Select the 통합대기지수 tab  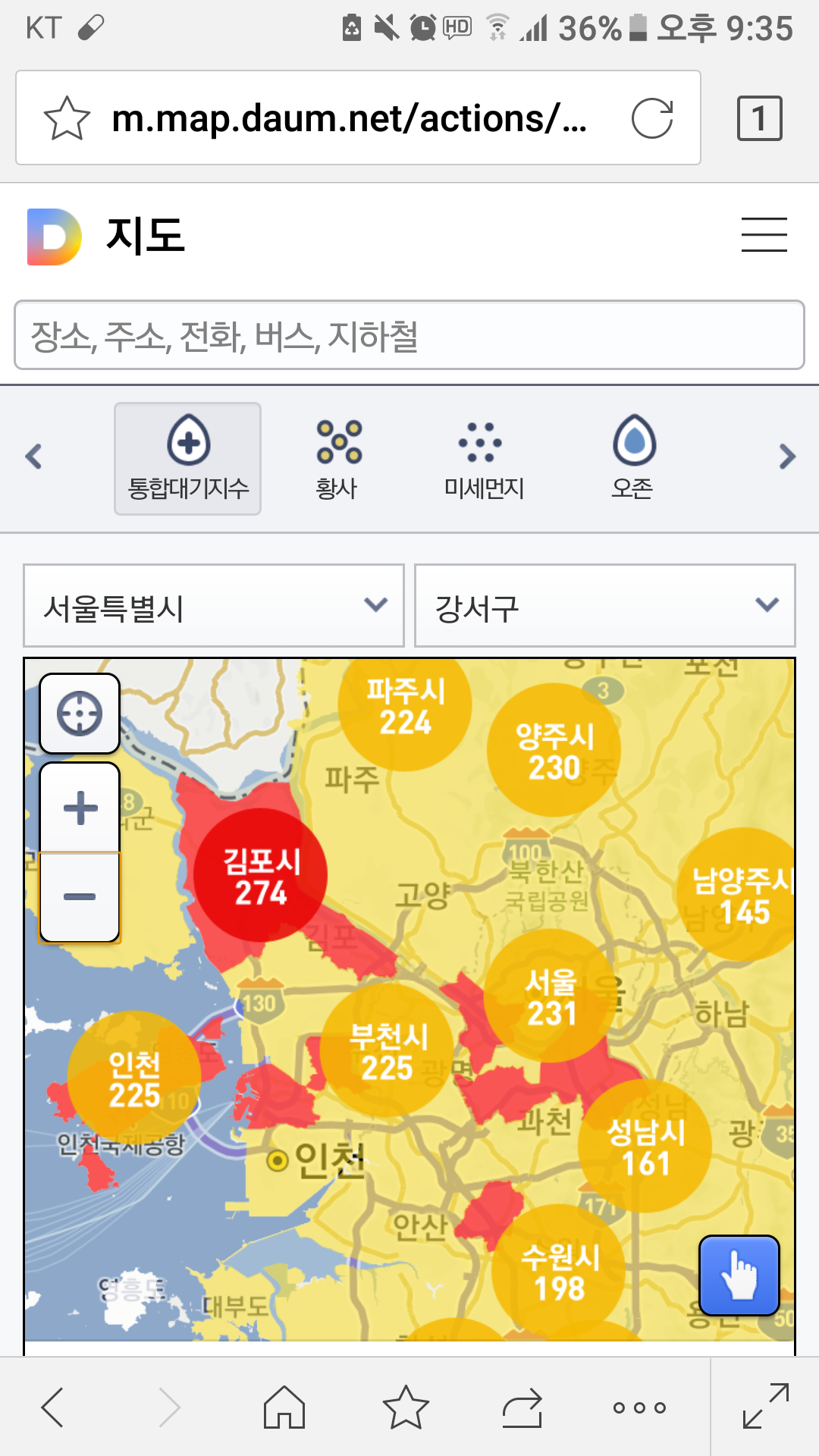188,459
